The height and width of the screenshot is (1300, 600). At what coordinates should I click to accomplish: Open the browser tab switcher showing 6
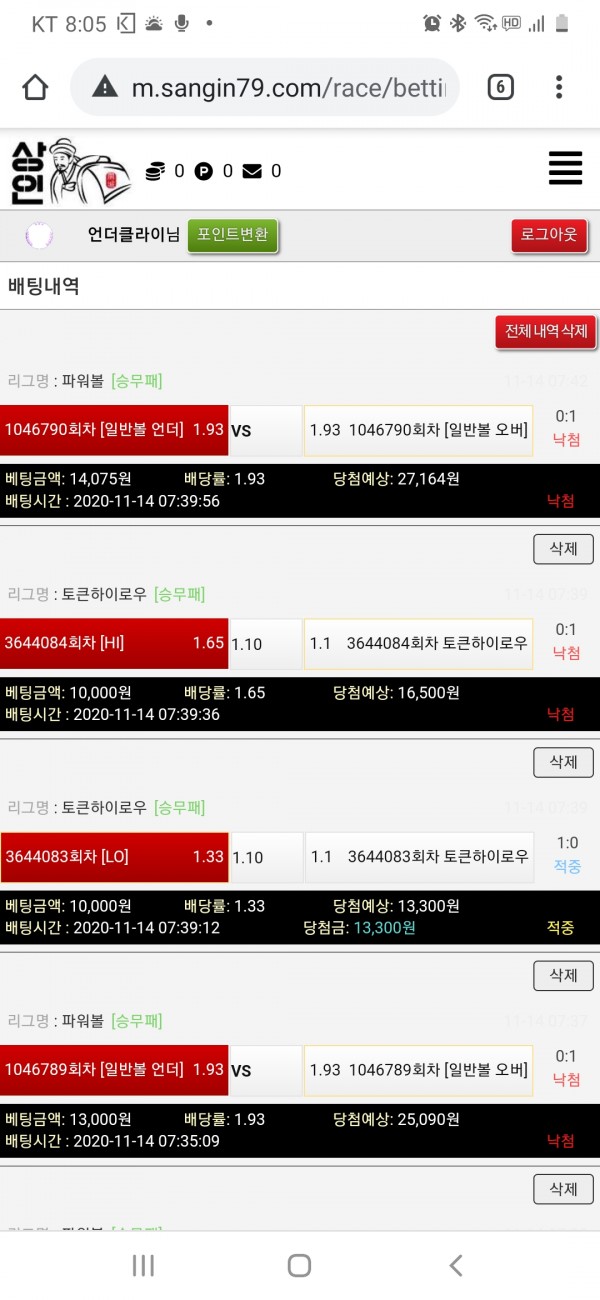(x=500, y=88)
